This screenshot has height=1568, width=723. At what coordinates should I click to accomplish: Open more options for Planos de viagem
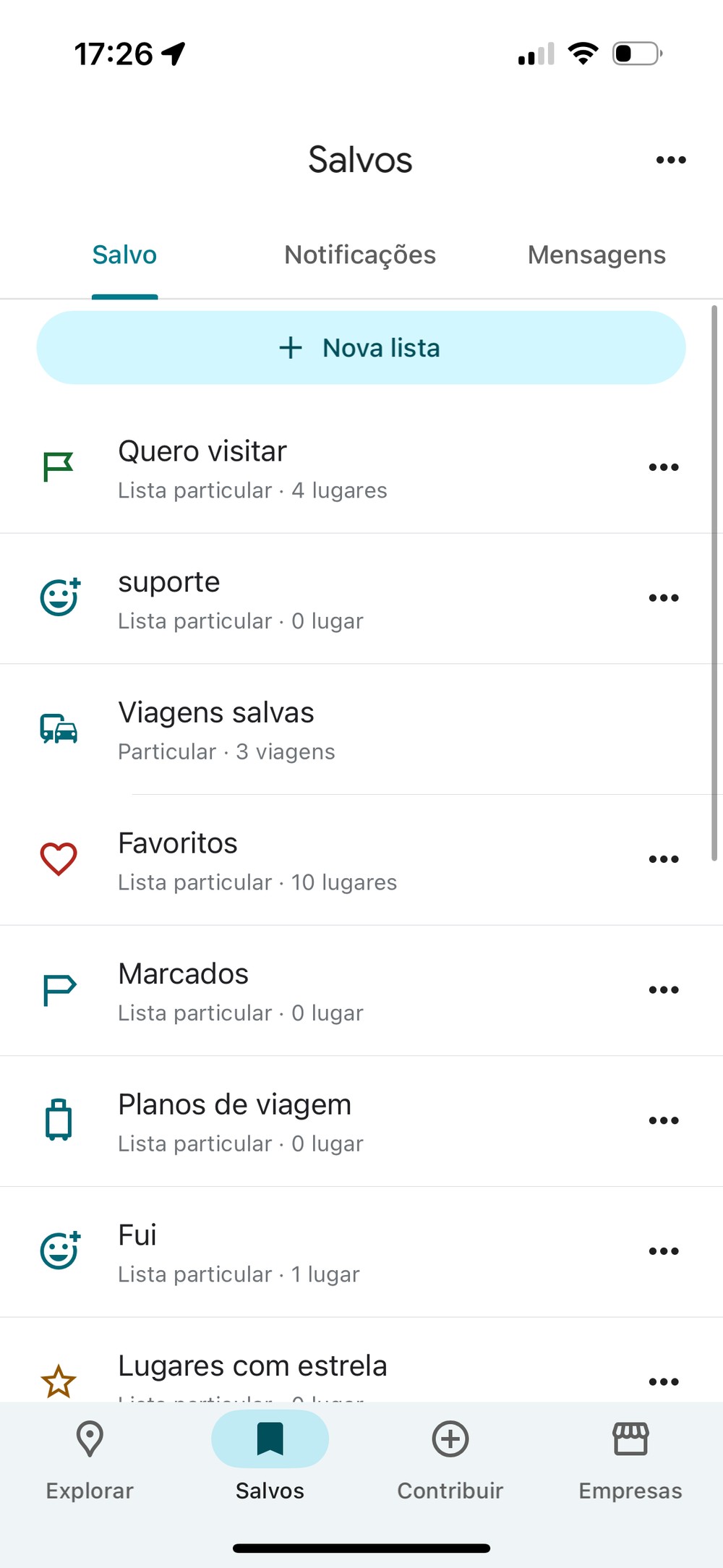[x=664, y=1120]
